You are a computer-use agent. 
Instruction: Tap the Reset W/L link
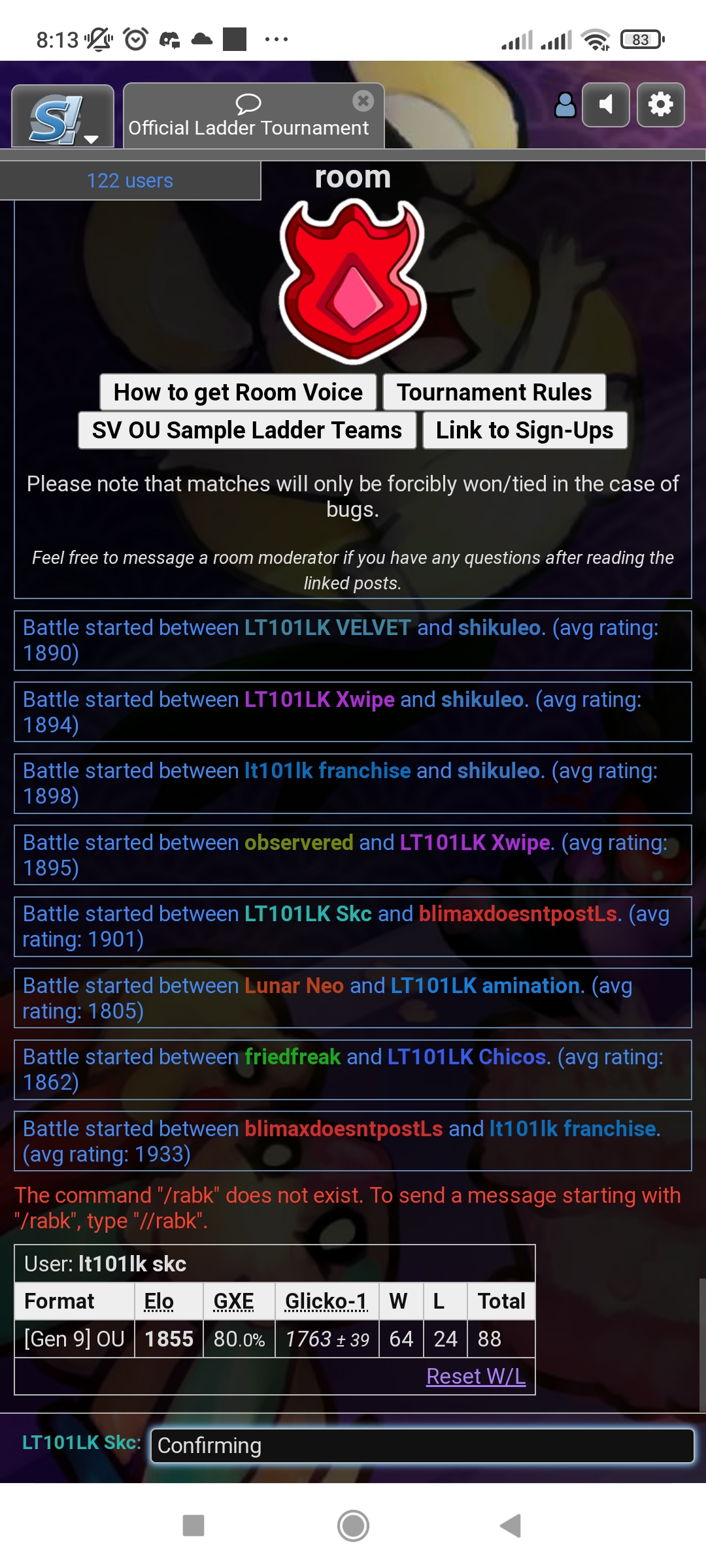476,1376
